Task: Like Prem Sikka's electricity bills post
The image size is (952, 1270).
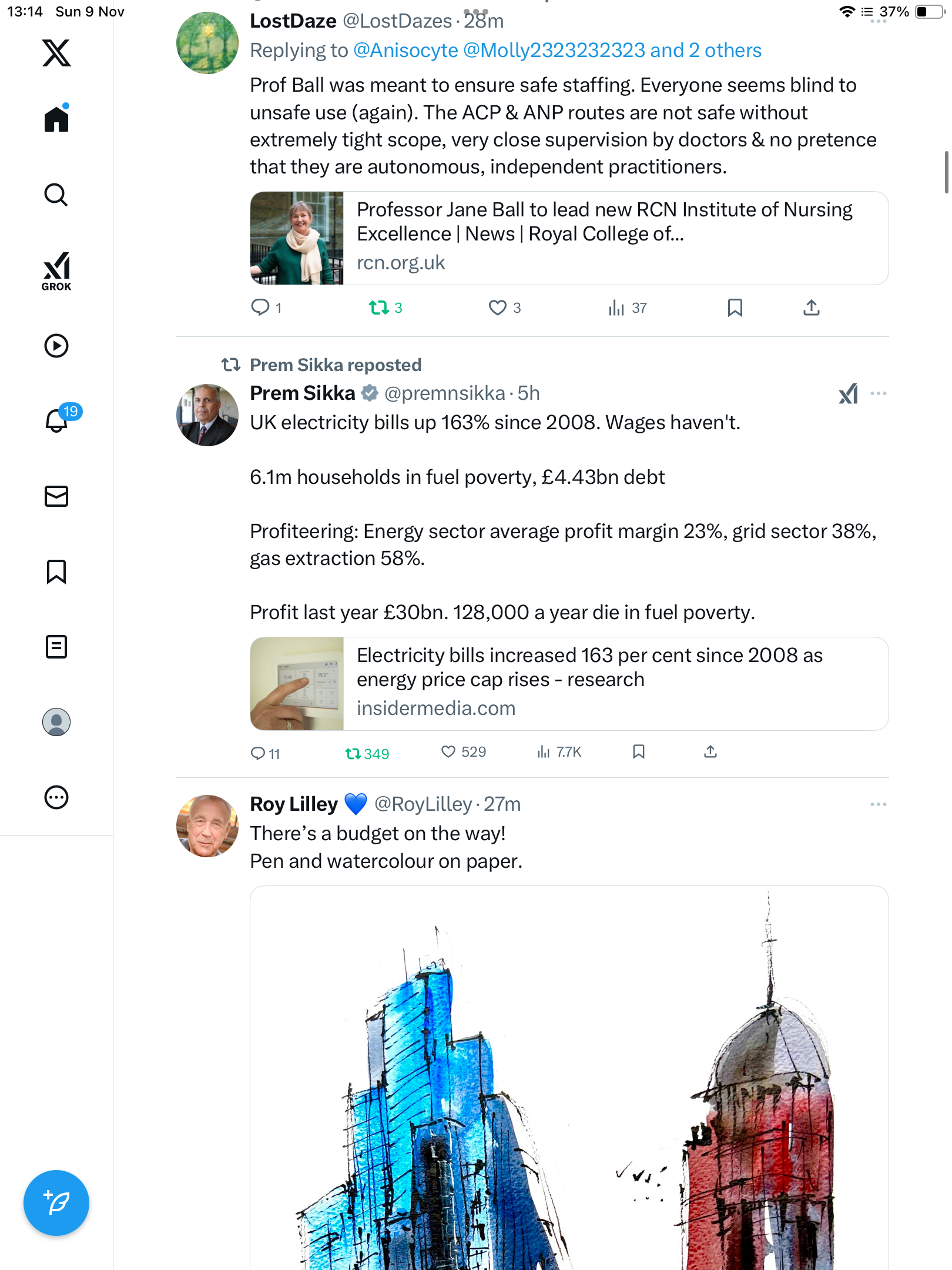Action: click(x=448, y=752)
